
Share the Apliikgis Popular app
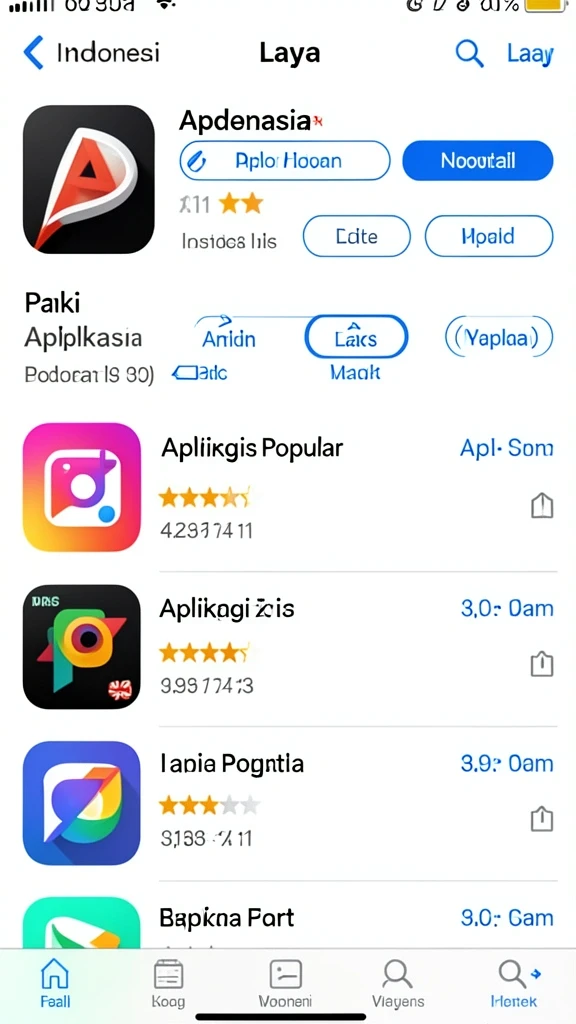click(x=542, y=505)
